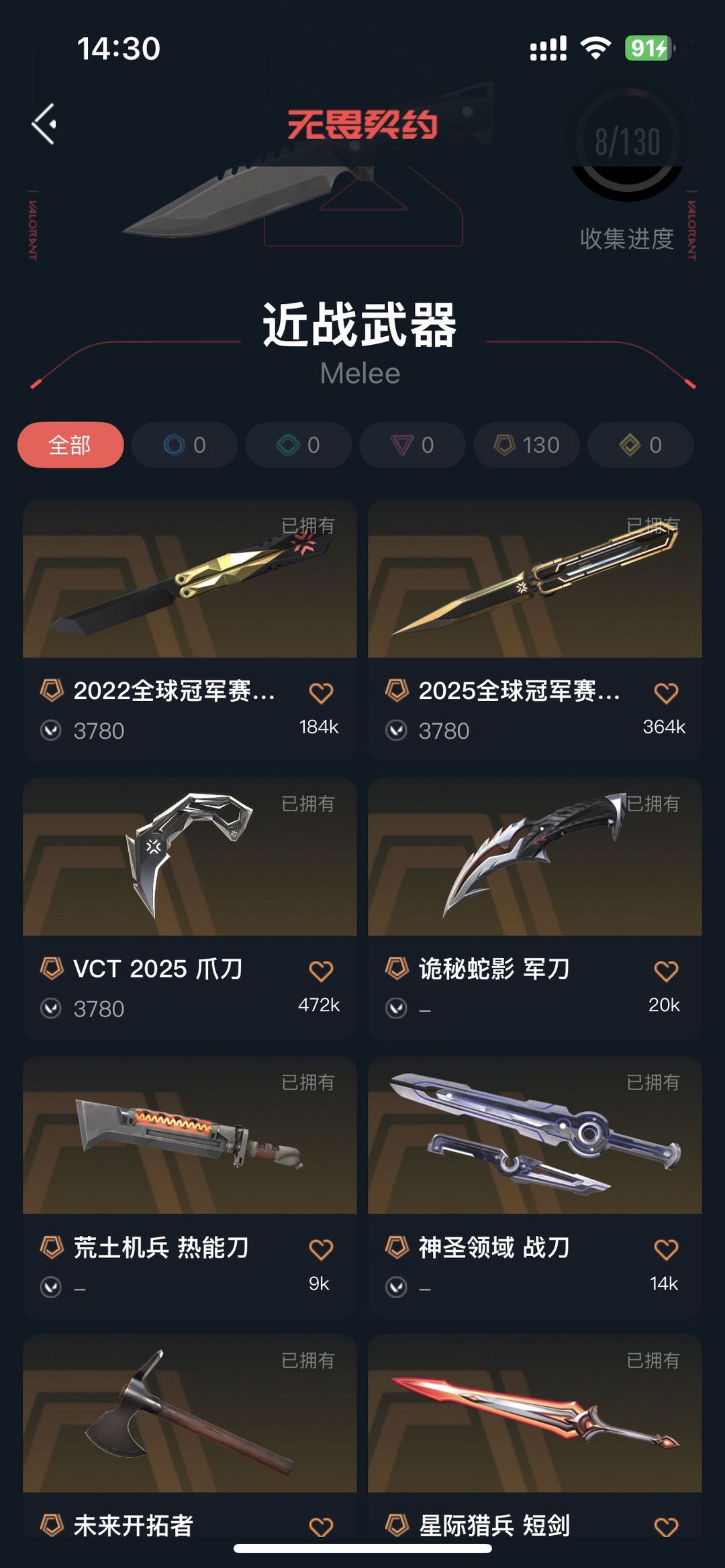Open the 未来开拓者 axe thumbnail
Viewport: 725px width, 1568px height.
pos(190,1420)
